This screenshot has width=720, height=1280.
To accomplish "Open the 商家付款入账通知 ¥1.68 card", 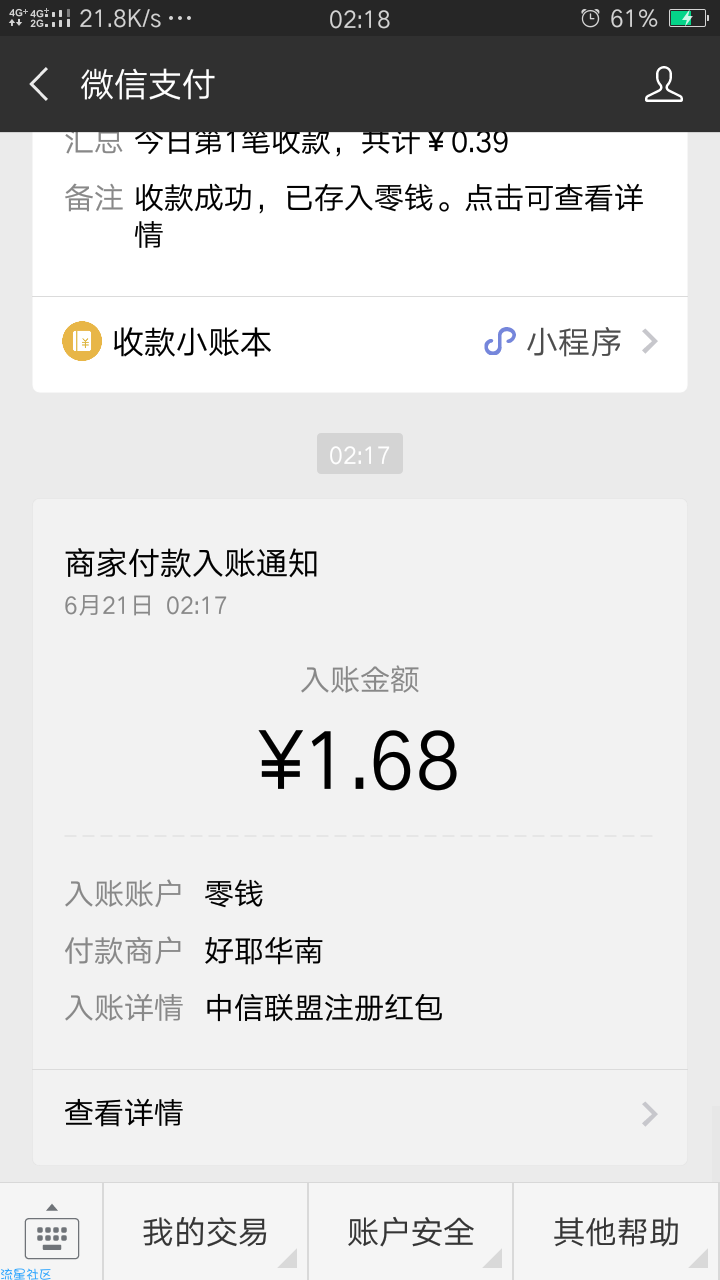I will [360, 784].
